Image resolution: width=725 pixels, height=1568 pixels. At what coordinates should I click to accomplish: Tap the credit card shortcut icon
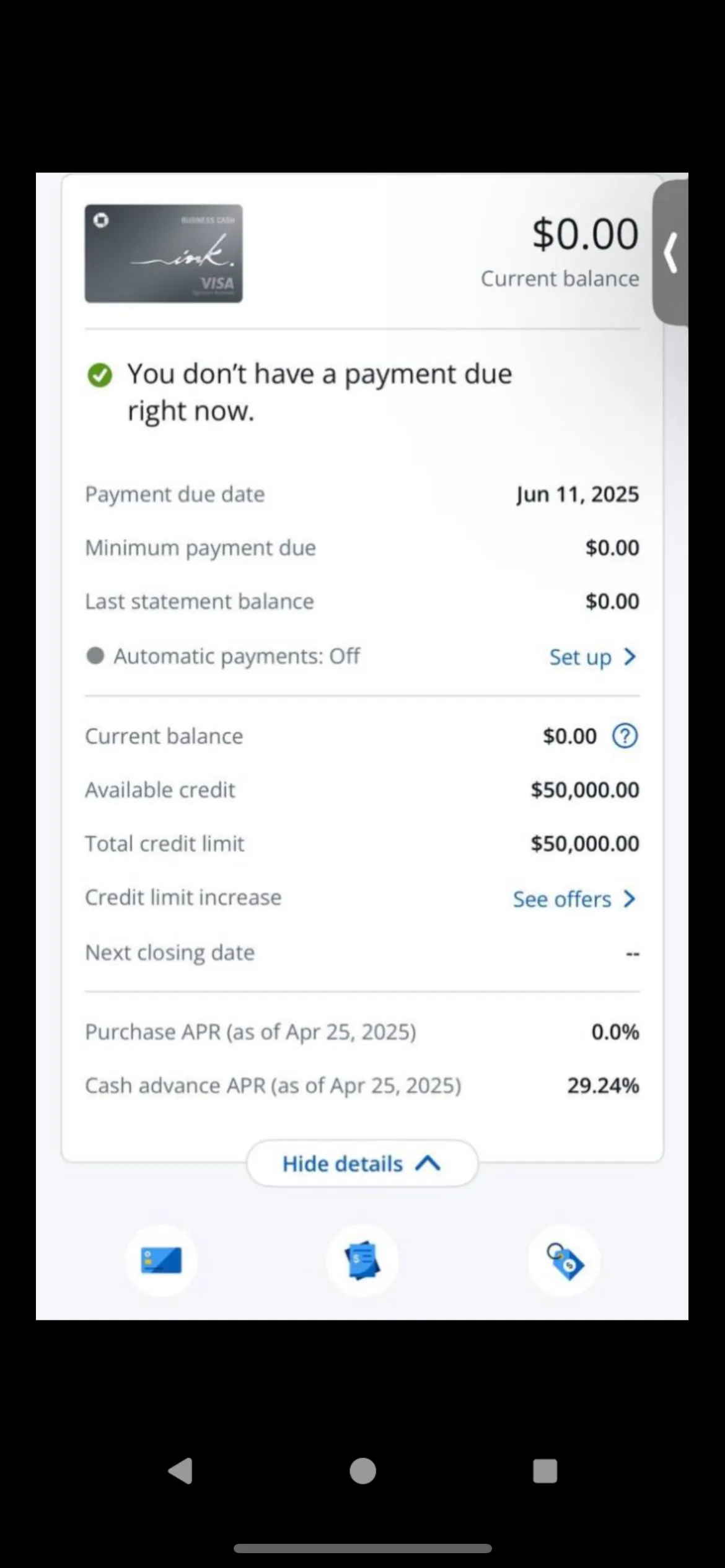pyautogui.click(x=161, y=1260)
